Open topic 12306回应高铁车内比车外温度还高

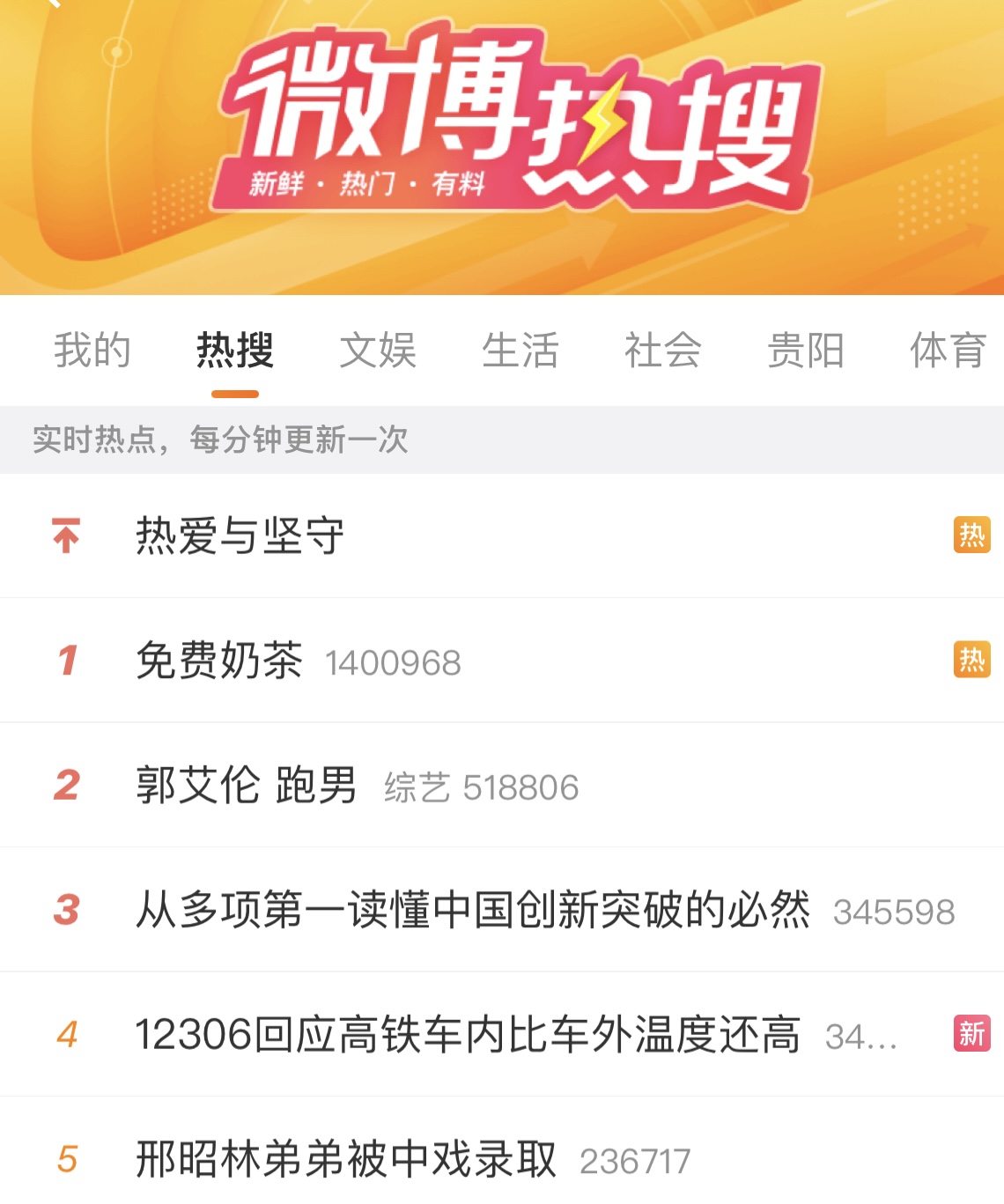[x=467, y=1035]
